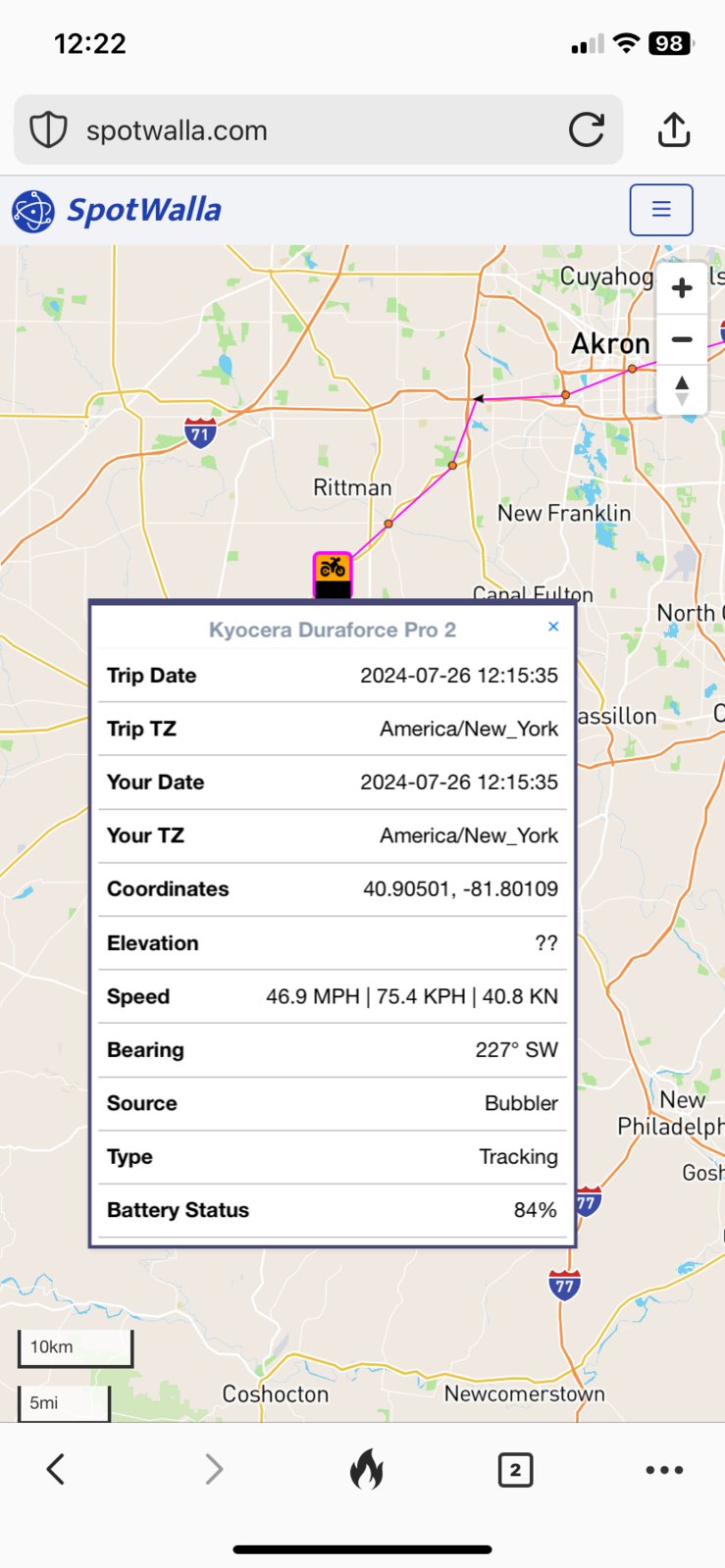Screen dimensions: 725x1568
Task: Tap the motorcycle location marker
Action: point(333,569)
